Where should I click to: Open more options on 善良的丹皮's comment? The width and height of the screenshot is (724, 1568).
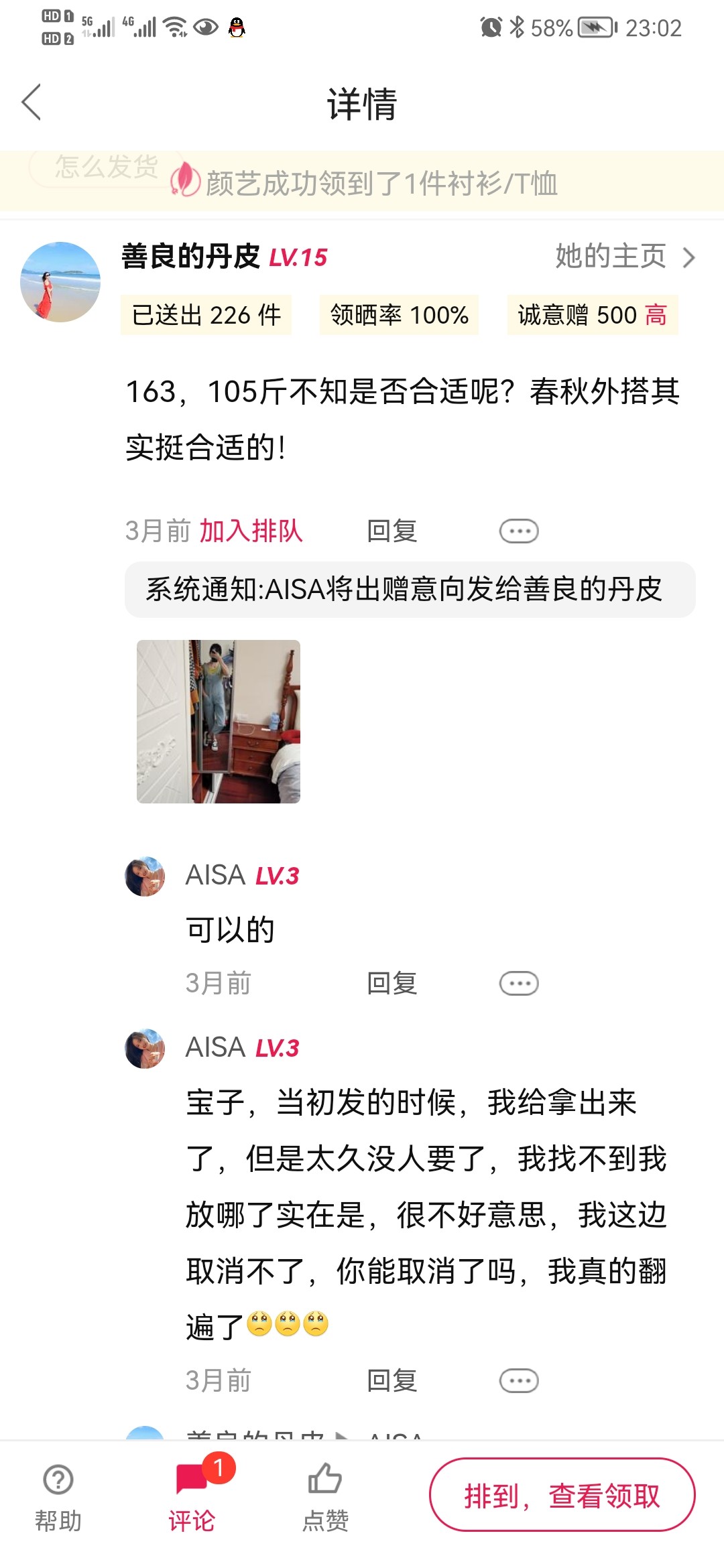518,531
